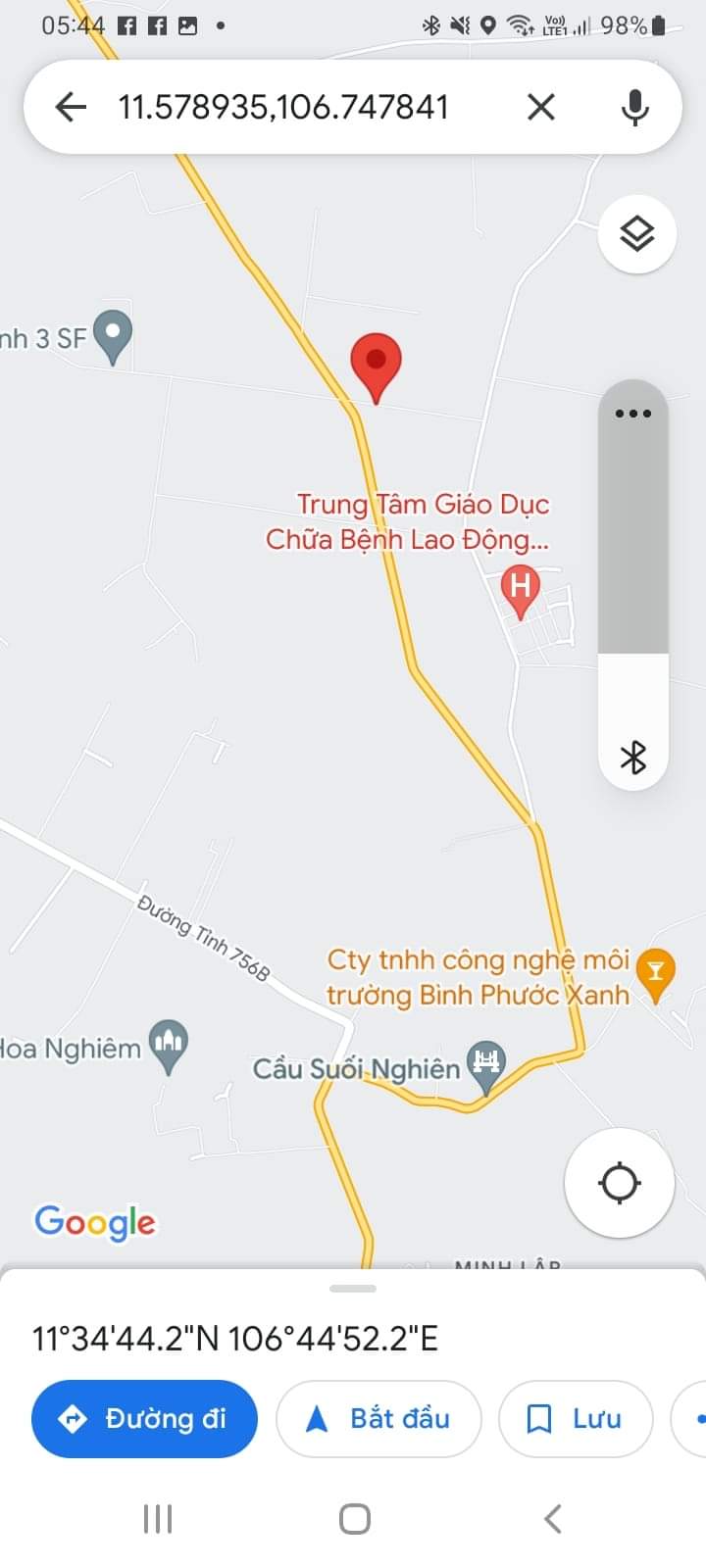Open the map layers selector
This screenshot has height=1568, width=706.
point(636,234)
